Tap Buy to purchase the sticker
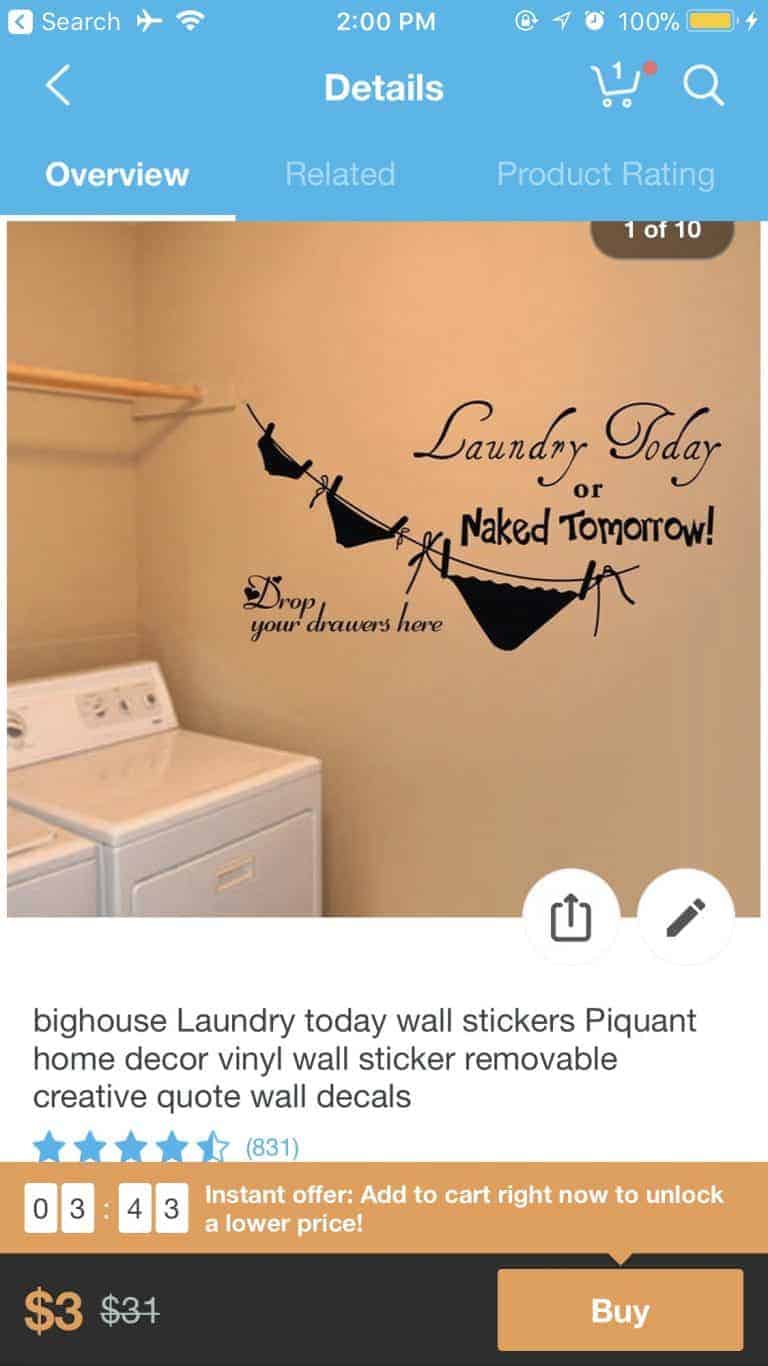 (x=619, y=1308)
